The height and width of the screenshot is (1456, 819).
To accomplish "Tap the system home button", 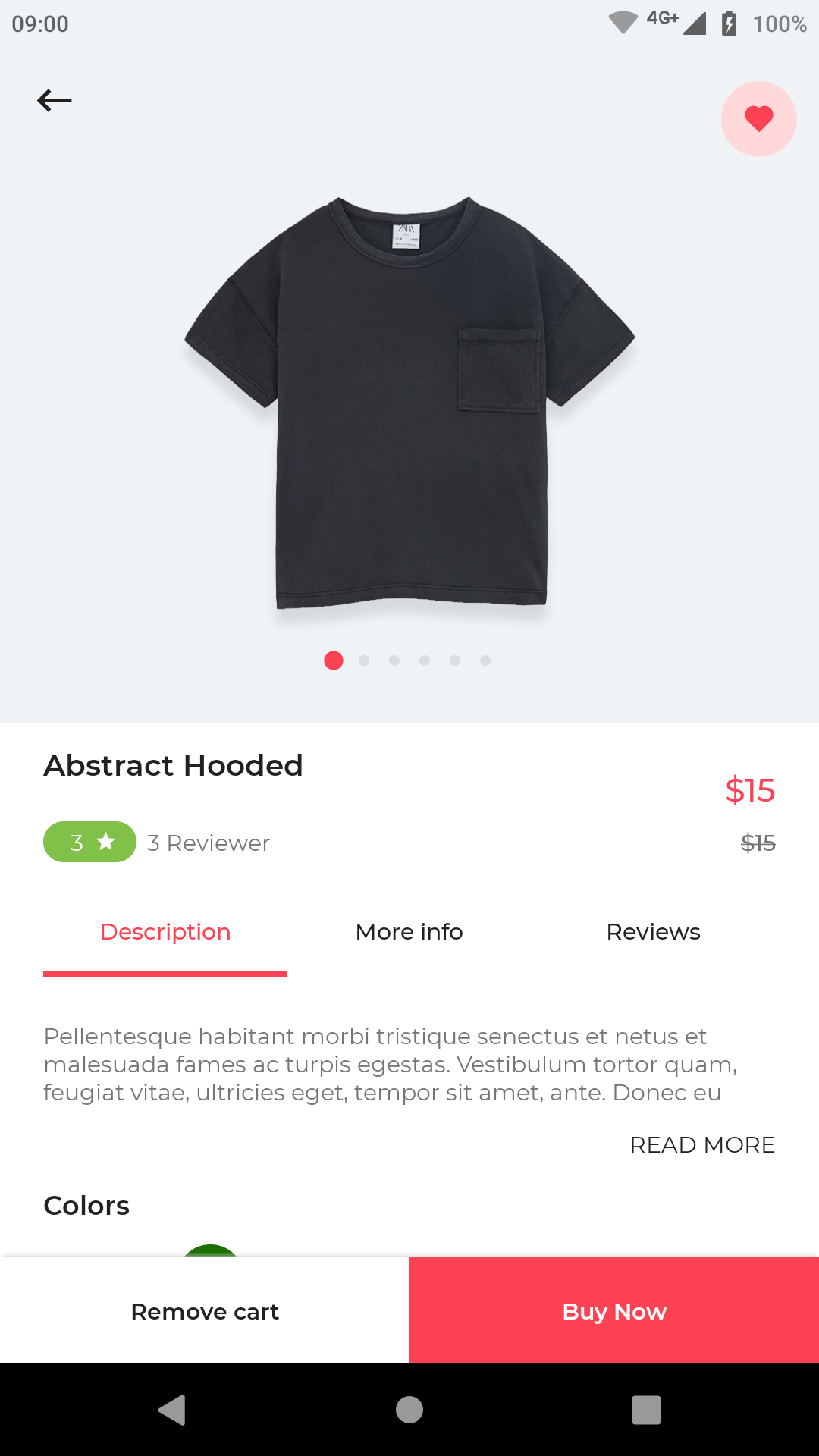I will click(409, 1410).
